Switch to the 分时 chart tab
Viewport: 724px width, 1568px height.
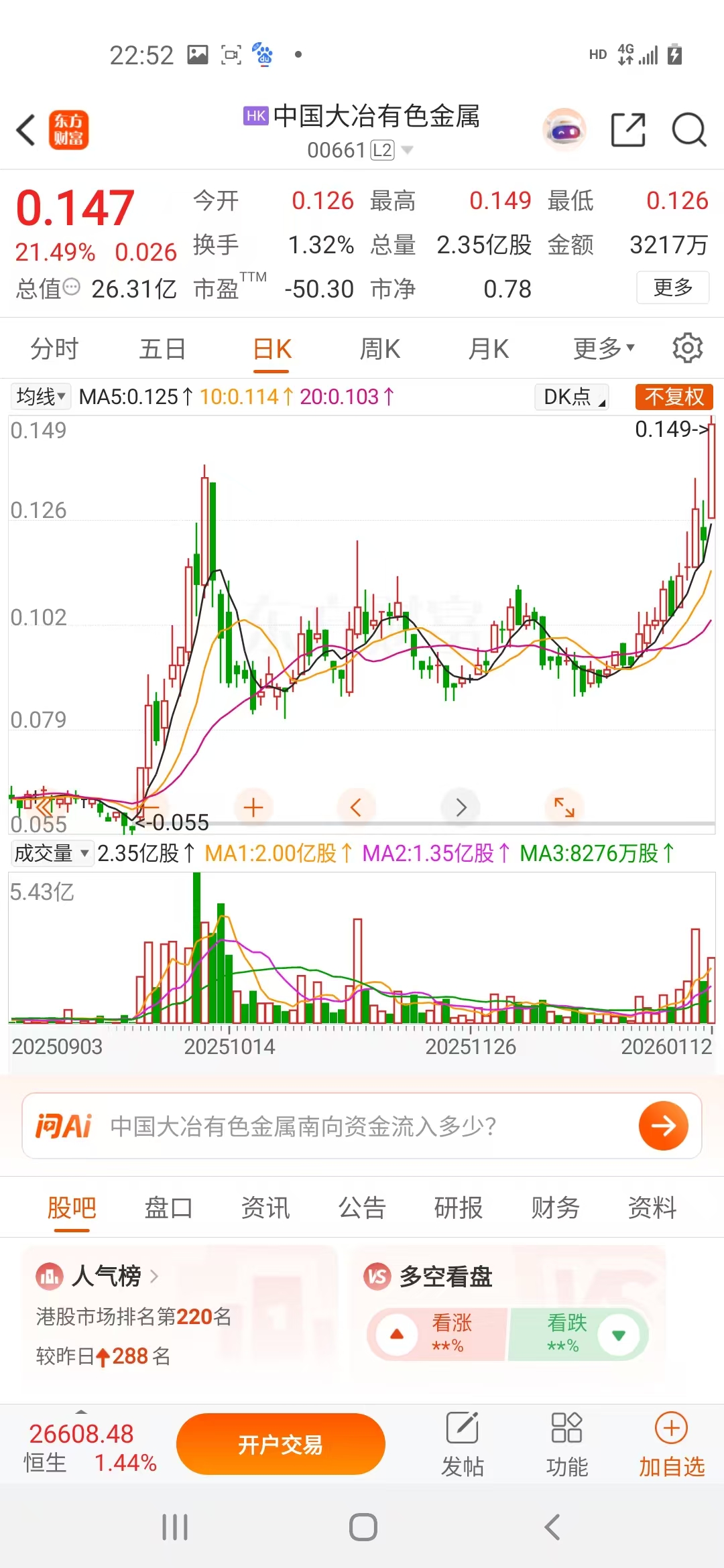[x=54, y=349]
